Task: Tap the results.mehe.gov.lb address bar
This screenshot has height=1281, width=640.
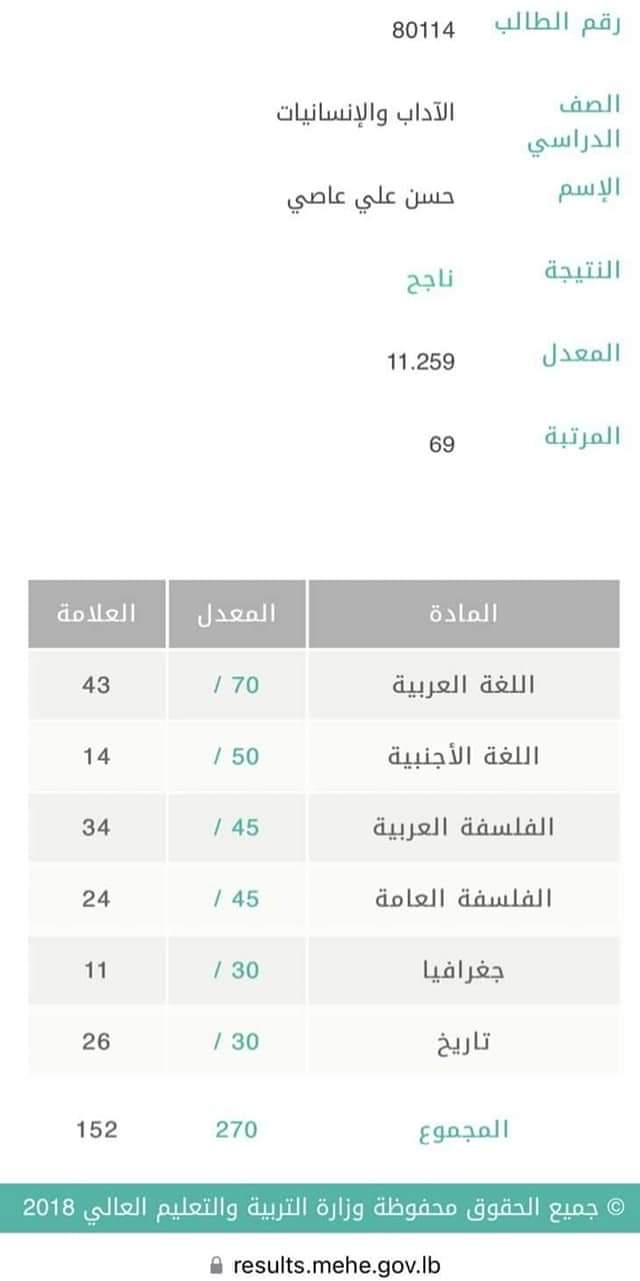Action: point(320,1263)
